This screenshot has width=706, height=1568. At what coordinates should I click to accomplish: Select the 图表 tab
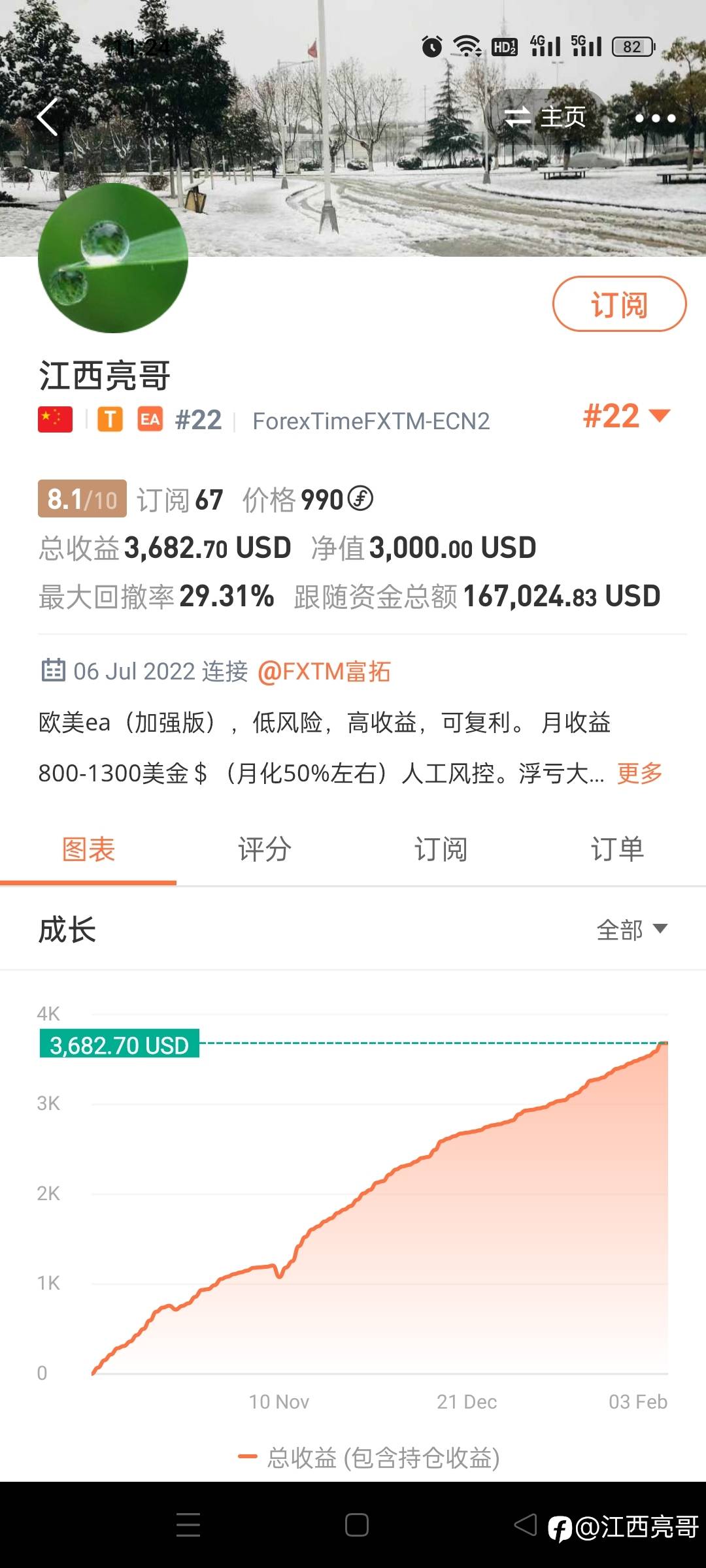[x=88, y=849]
